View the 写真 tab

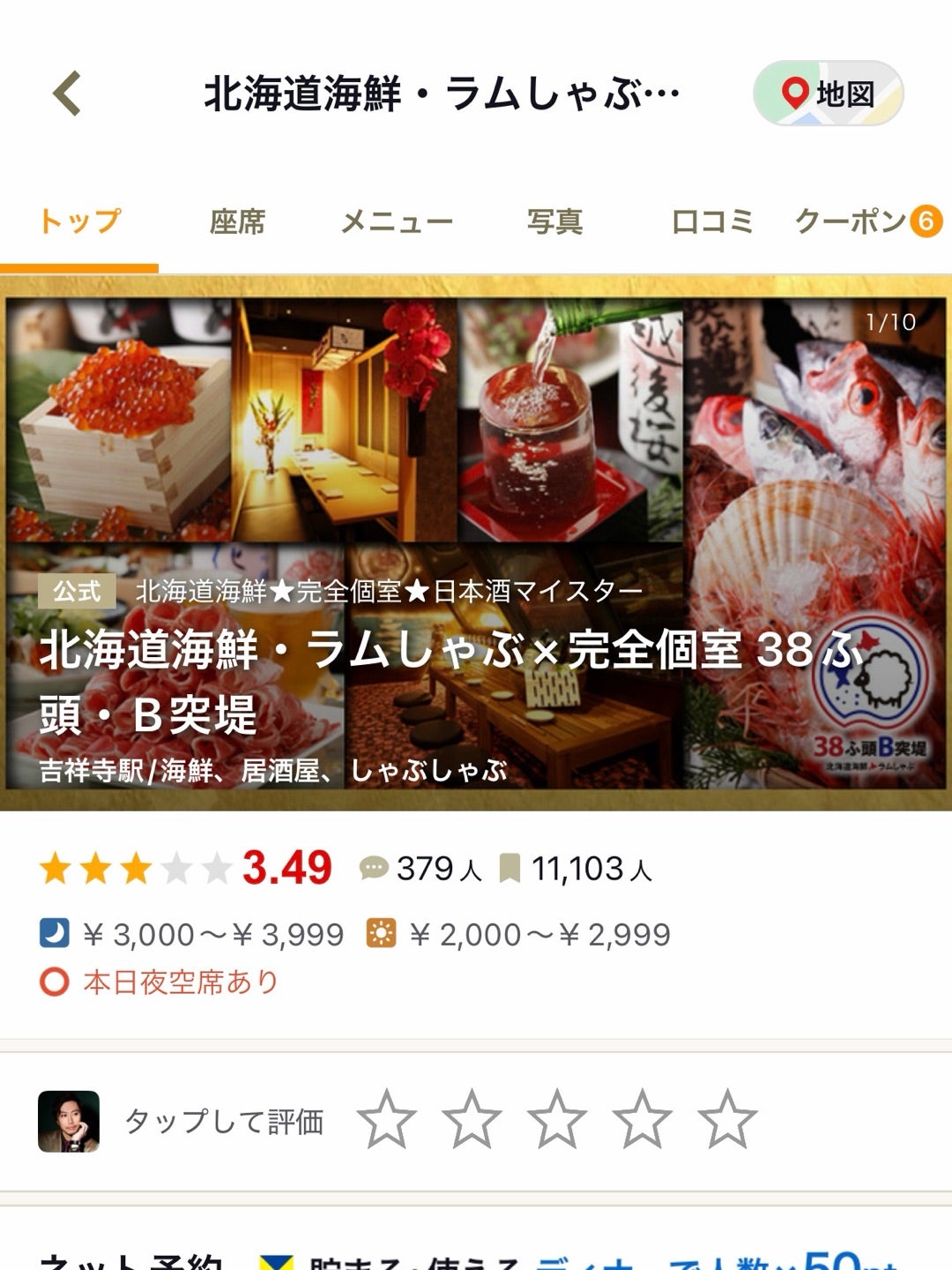[x=554, y=221]
